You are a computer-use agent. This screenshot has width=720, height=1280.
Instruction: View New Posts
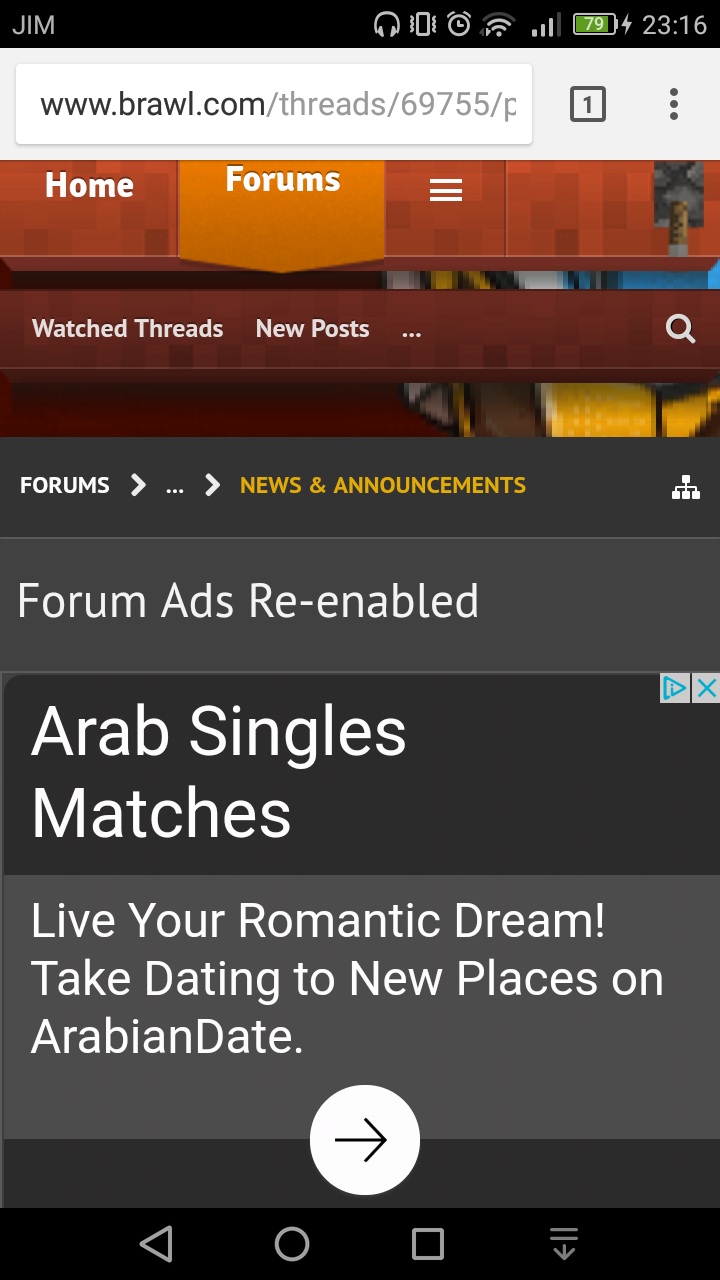point(312,329)
